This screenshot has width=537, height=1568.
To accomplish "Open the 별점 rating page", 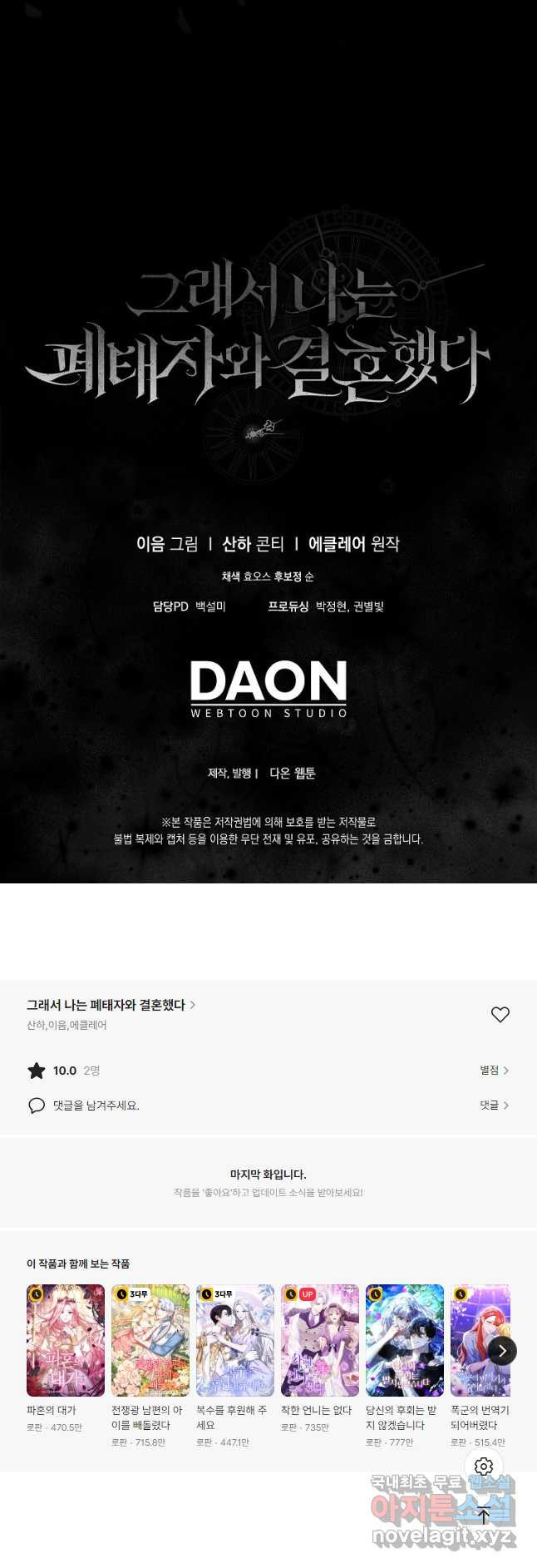I will (494, 1071).
